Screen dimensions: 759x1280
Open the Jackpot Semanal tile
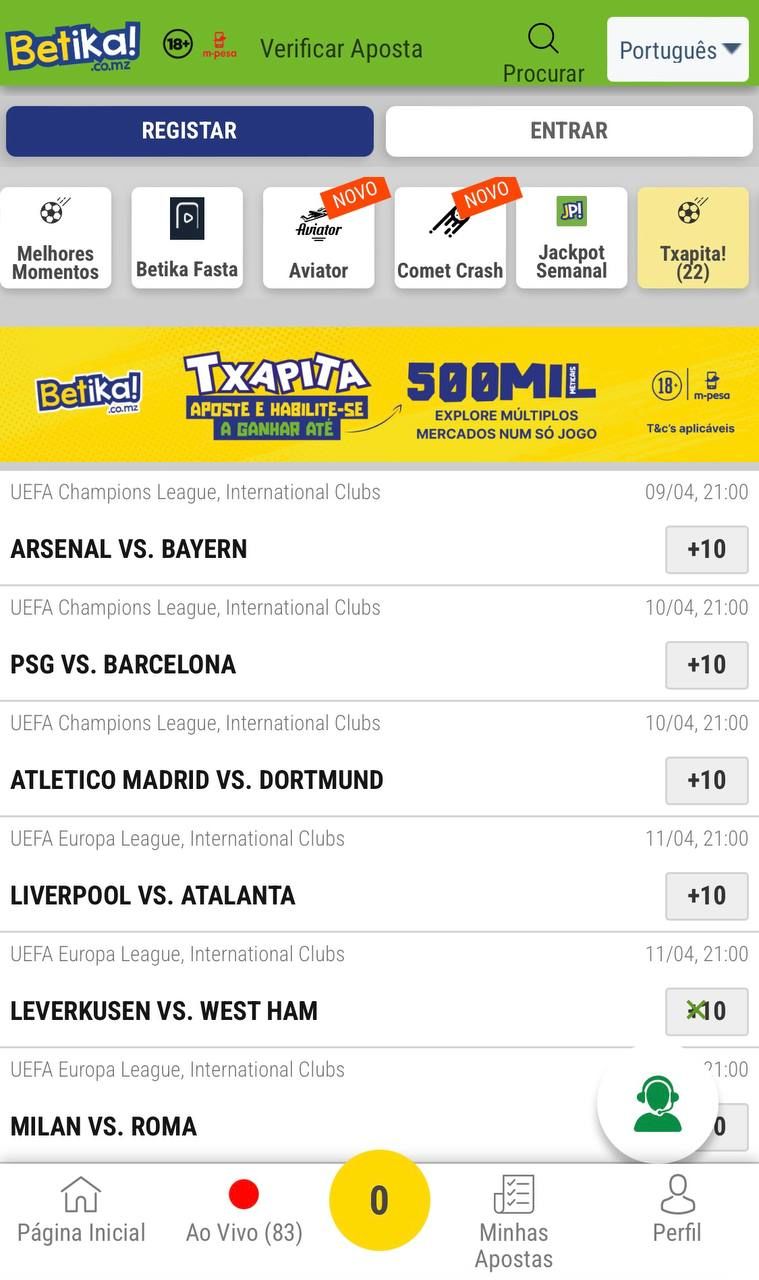tap(571, 238)
